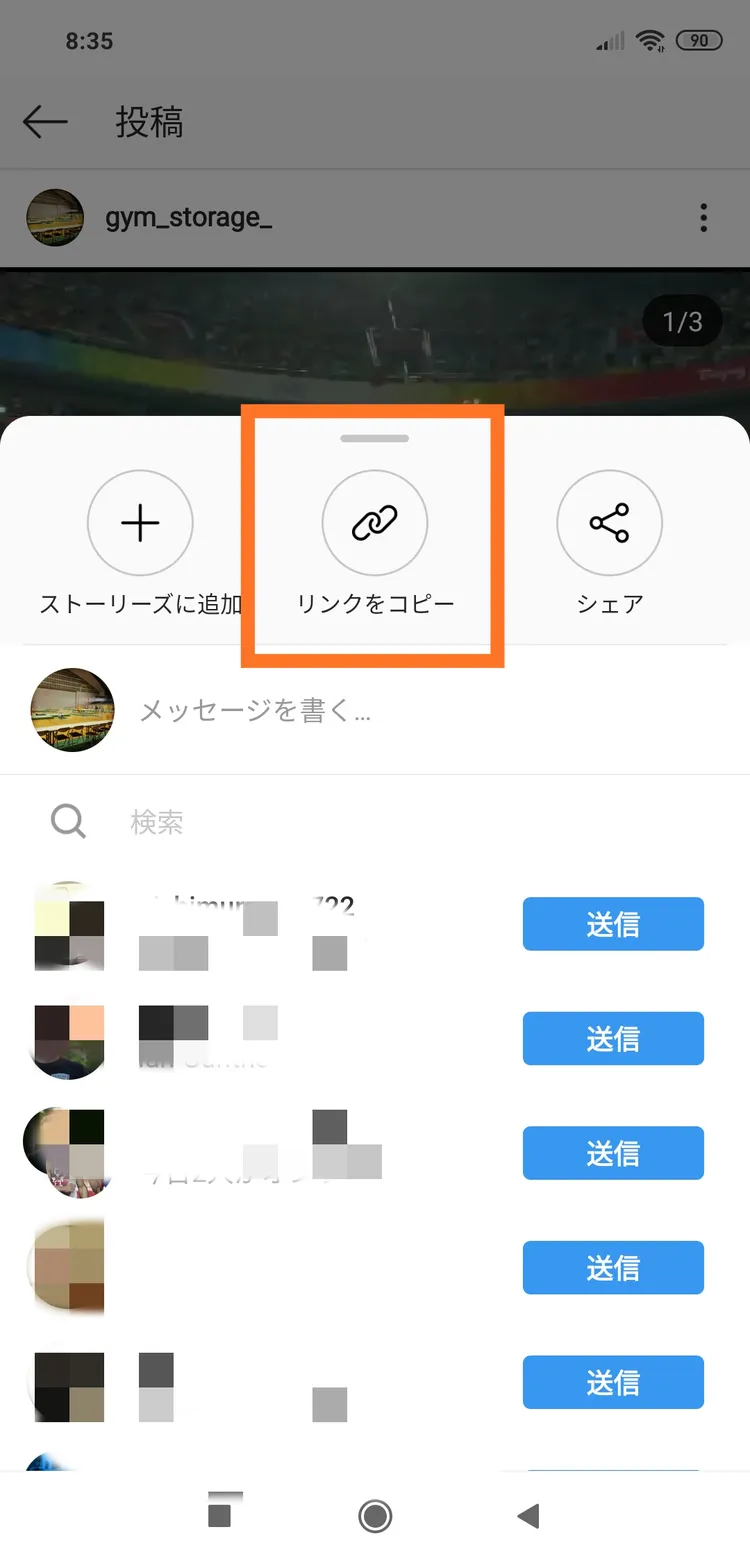The height and width of the screenshot is (1561, 750).
Task: Select the second contact's 送信 button
Action: coord(612,1038)
